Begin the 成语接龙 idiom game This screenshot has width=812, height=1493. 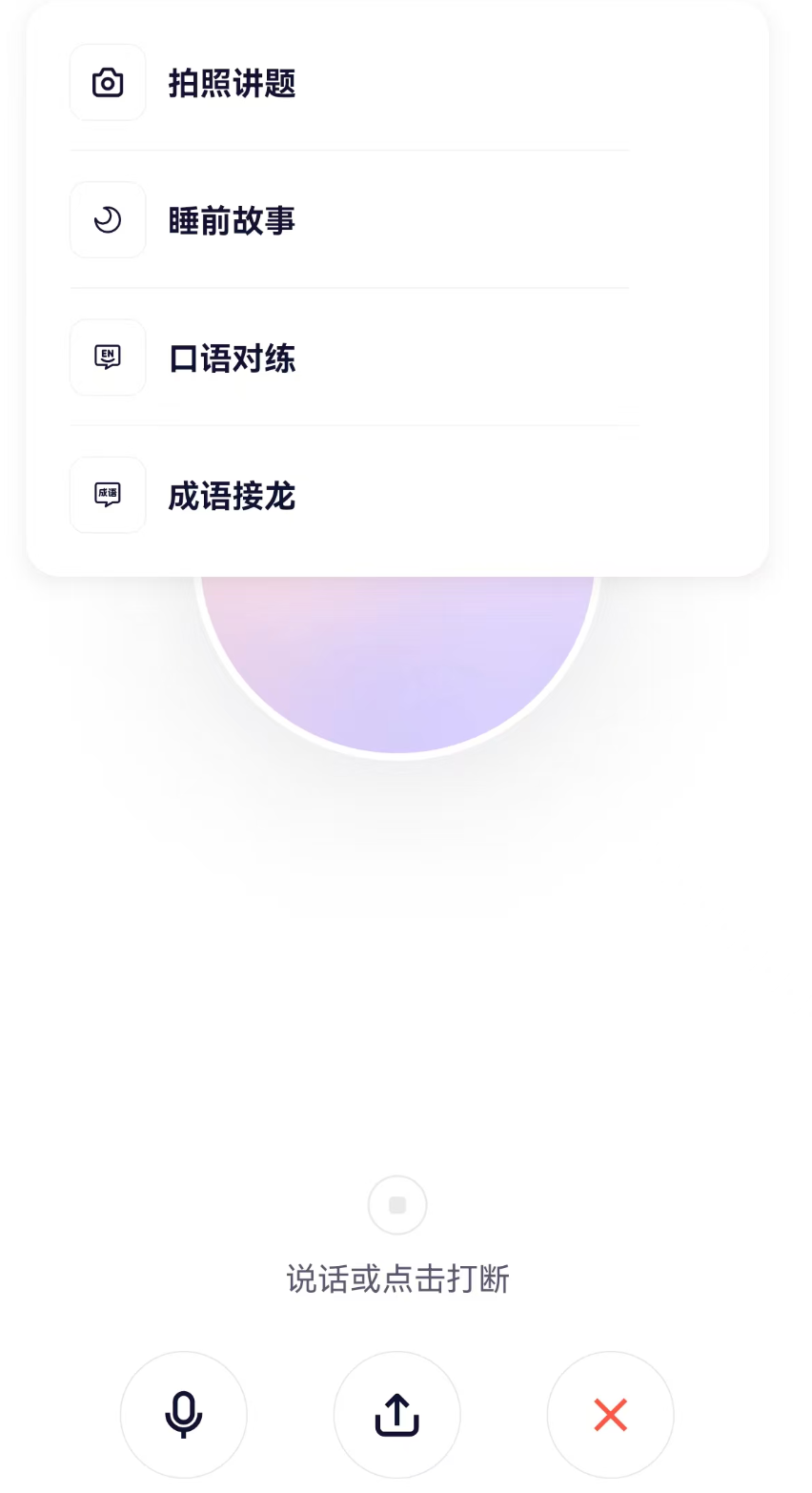coord(232,494)
